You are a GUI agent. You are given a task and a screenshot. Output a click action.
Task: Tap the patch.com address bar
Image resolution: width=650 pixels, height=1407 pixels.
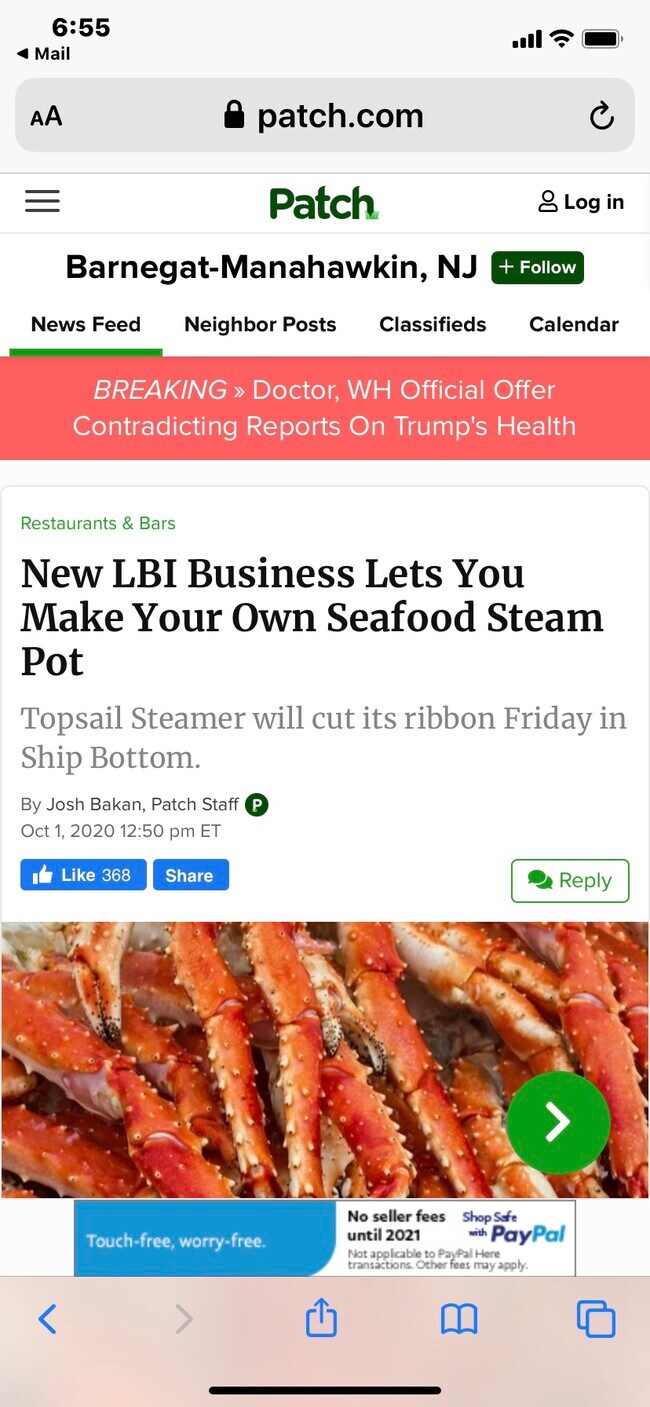(324, 116)
